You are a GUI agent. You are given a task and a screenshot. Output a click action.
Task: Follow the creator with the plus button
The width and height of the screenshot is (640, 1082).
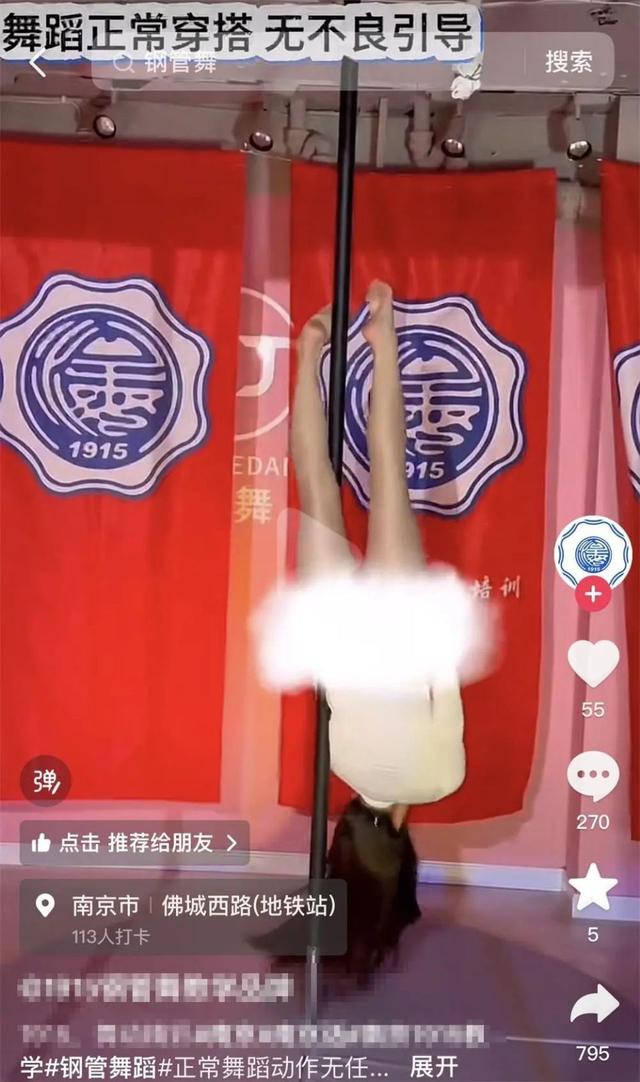(593, 594)
